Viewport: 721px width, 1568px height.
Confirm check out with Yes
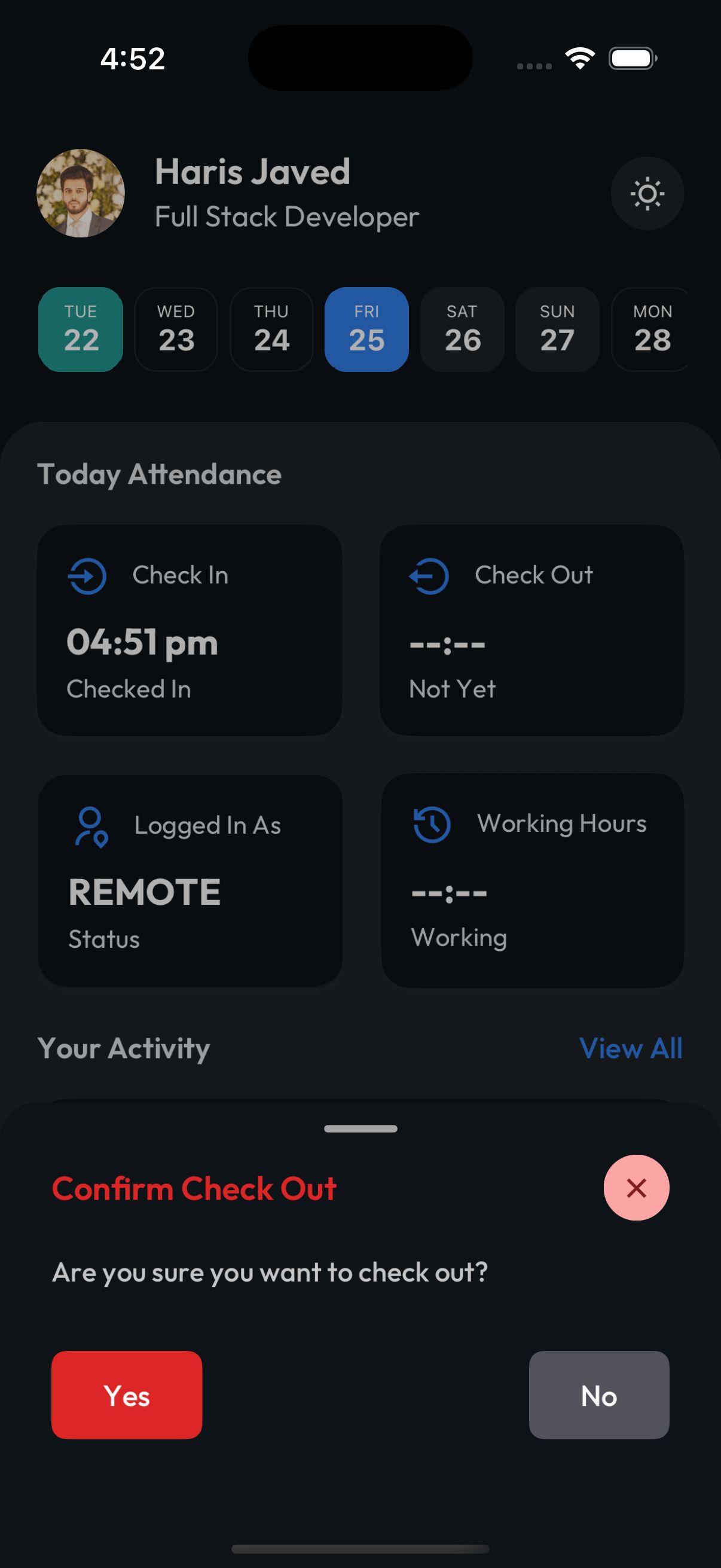pyautogui.click(x=127, y=1395)
